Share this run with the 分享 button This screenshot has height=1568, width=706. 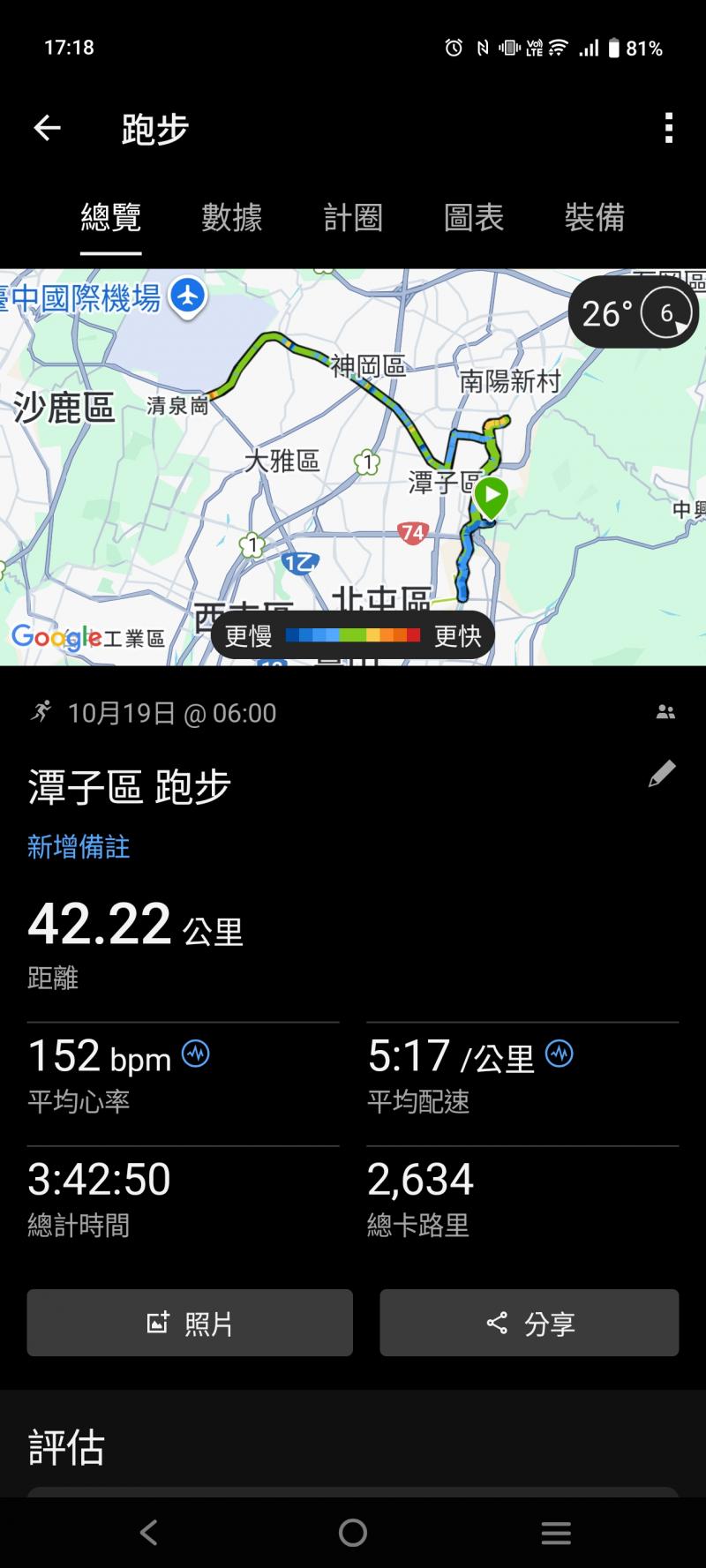[x=529, y=1323]
